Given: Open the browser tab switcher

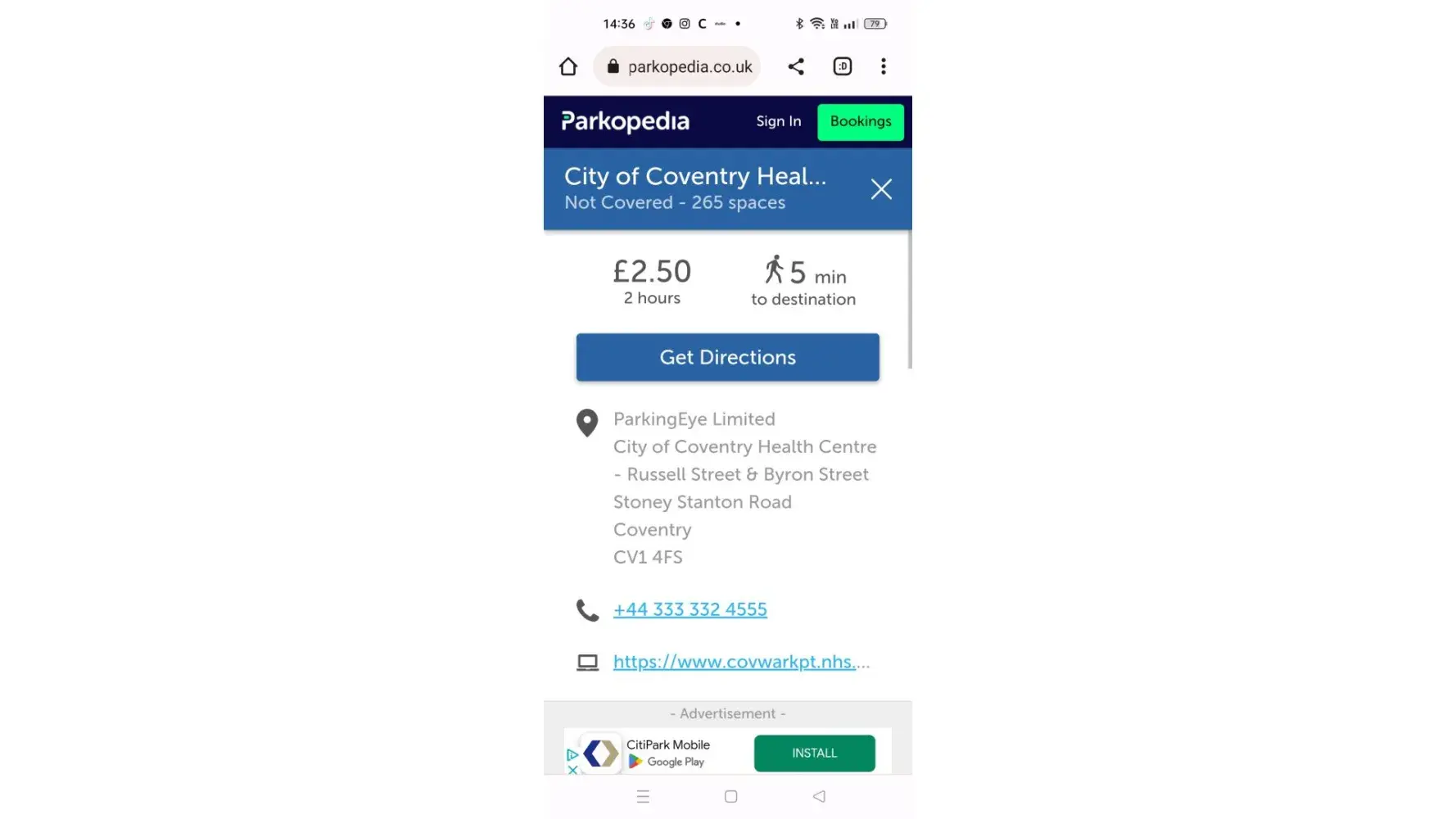Looking at the screenshot, I should (x=842, y=66).
